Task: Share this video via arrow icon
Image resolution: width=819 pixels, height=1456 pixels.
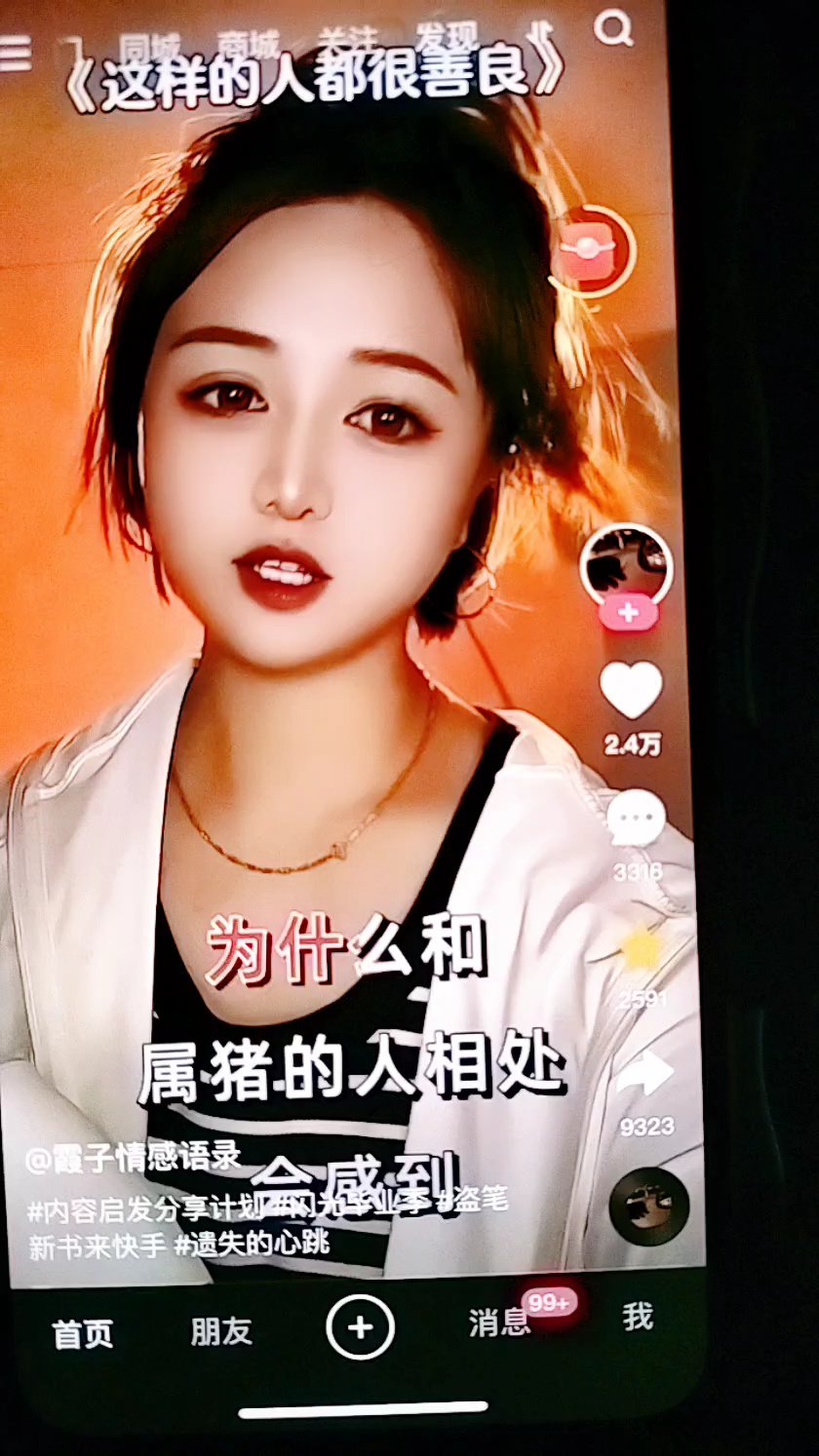Action: coord(645,1075)
